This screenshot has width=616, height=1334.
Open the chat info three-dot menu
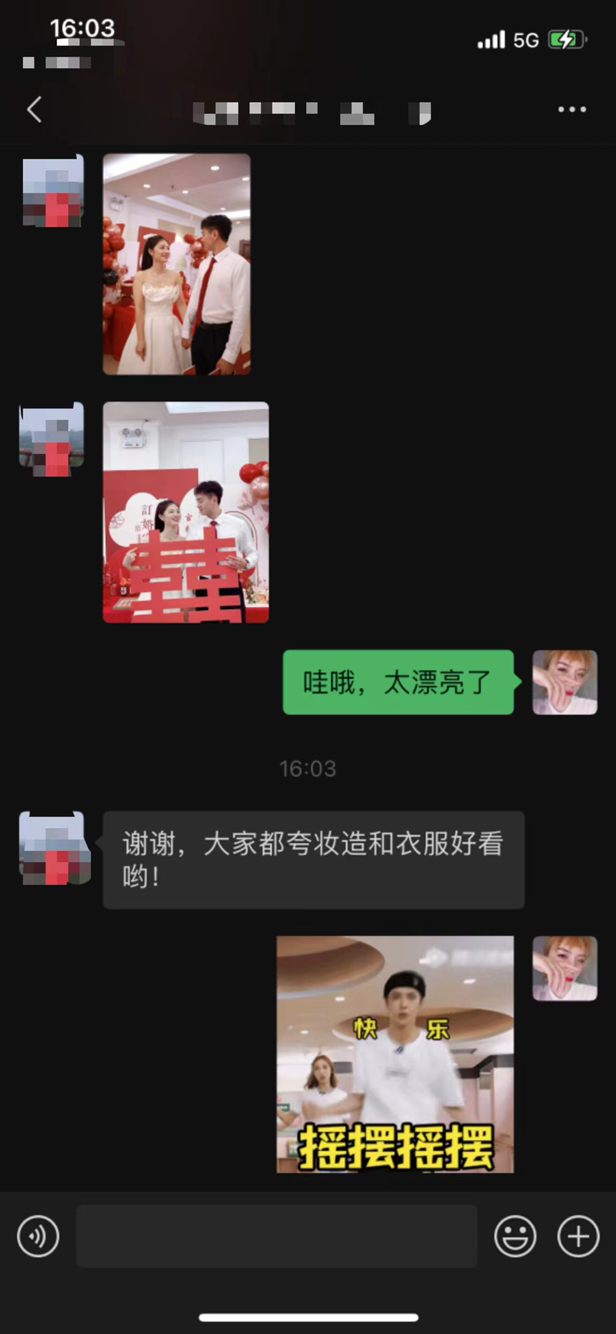click(572, 109)
